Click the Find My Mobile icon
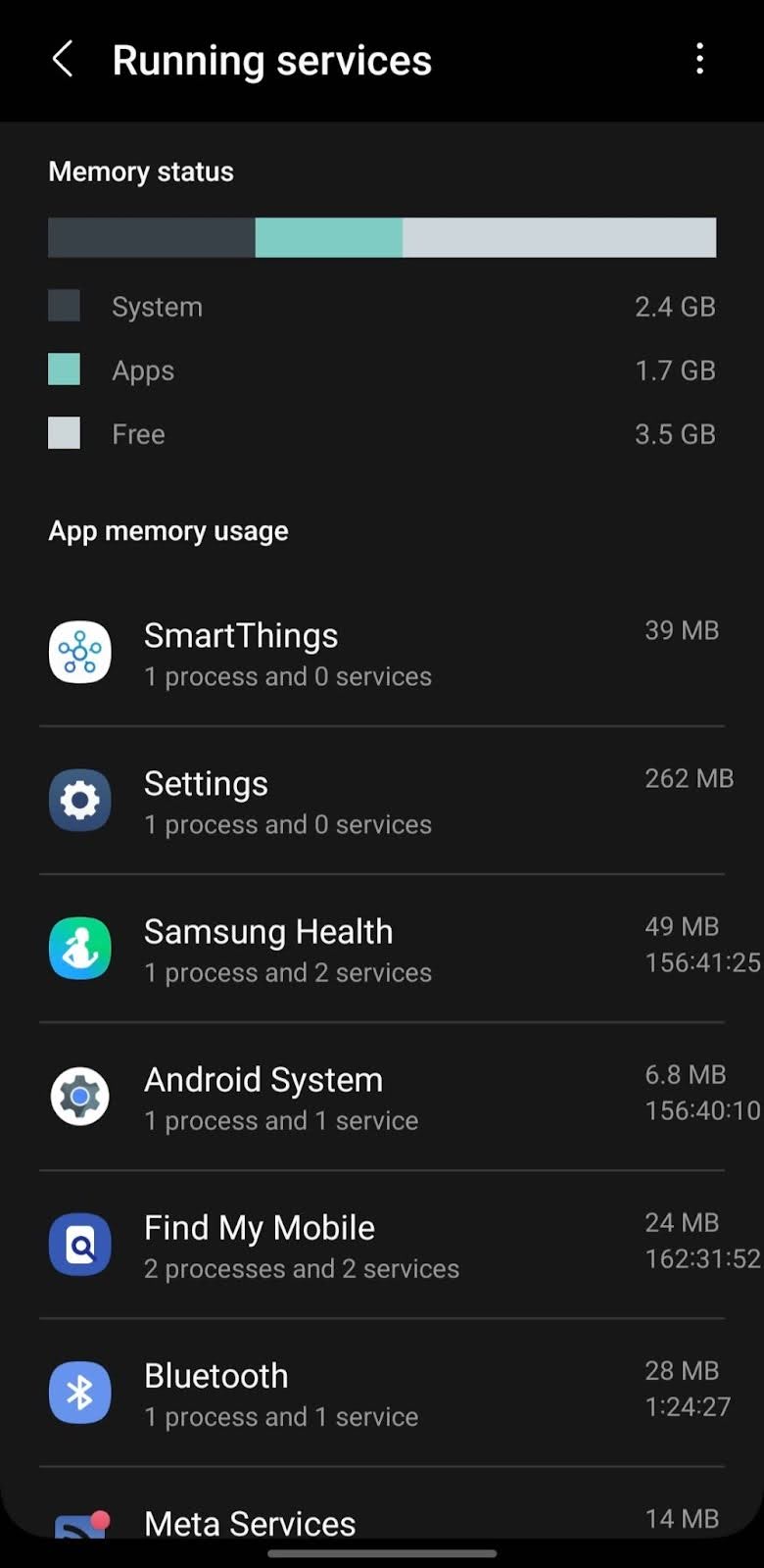This screenshot has height=1568, width=764. click(x=79, y=1245)
